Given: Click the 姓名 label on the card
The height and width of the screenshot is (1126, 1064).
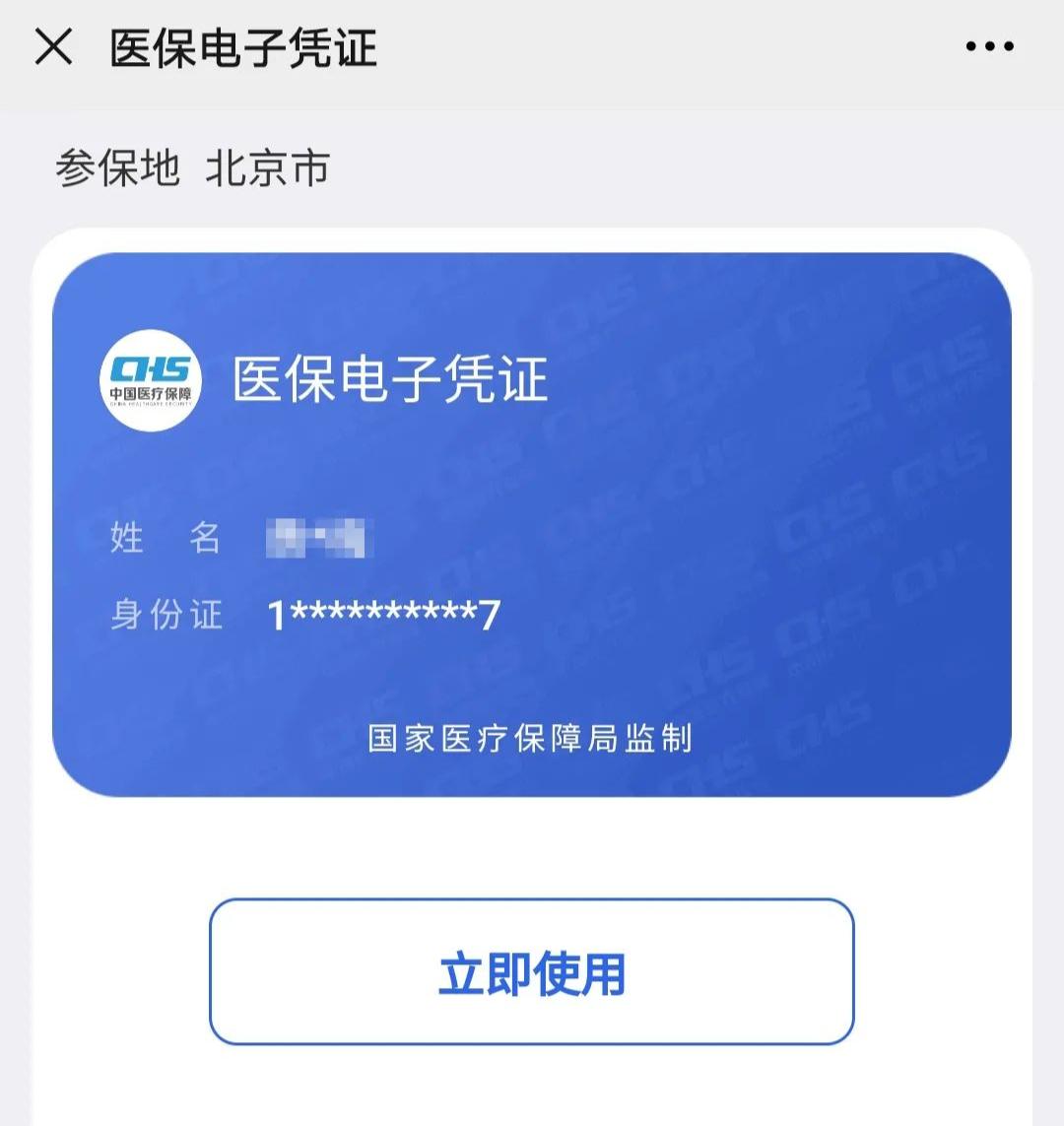Looking at the screenshot, I should coord(166,538).
